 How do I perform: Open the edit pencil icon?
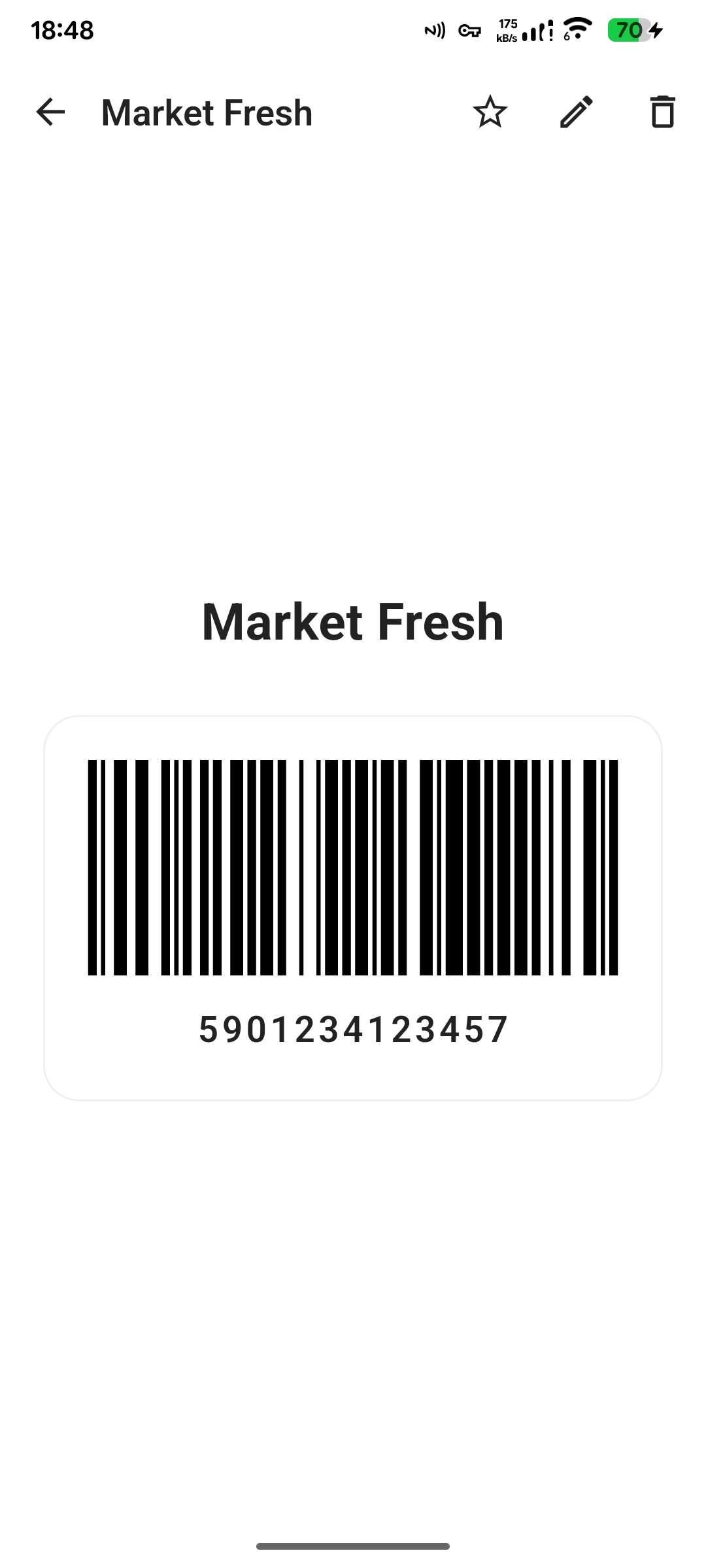point(576,112)
